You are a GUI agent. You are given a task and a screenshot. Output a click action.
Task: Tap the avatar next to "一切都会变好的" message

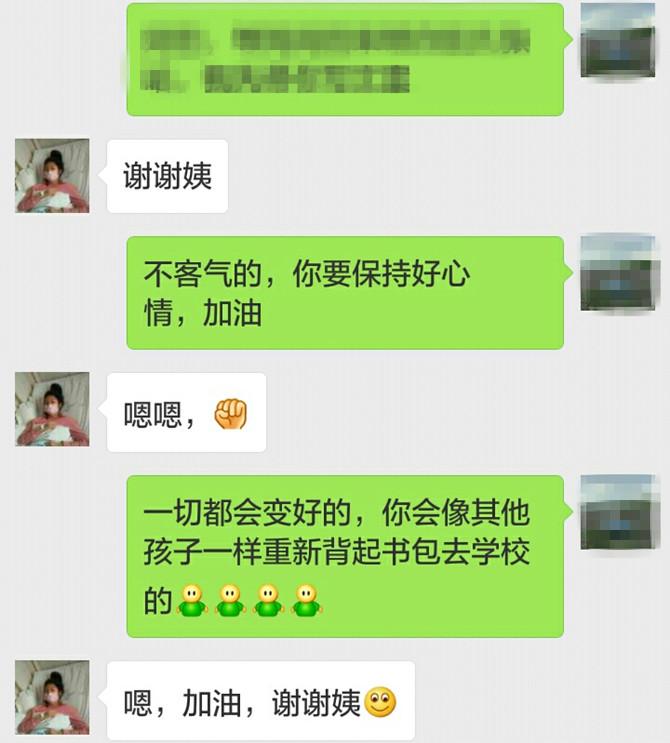point(618,512)
